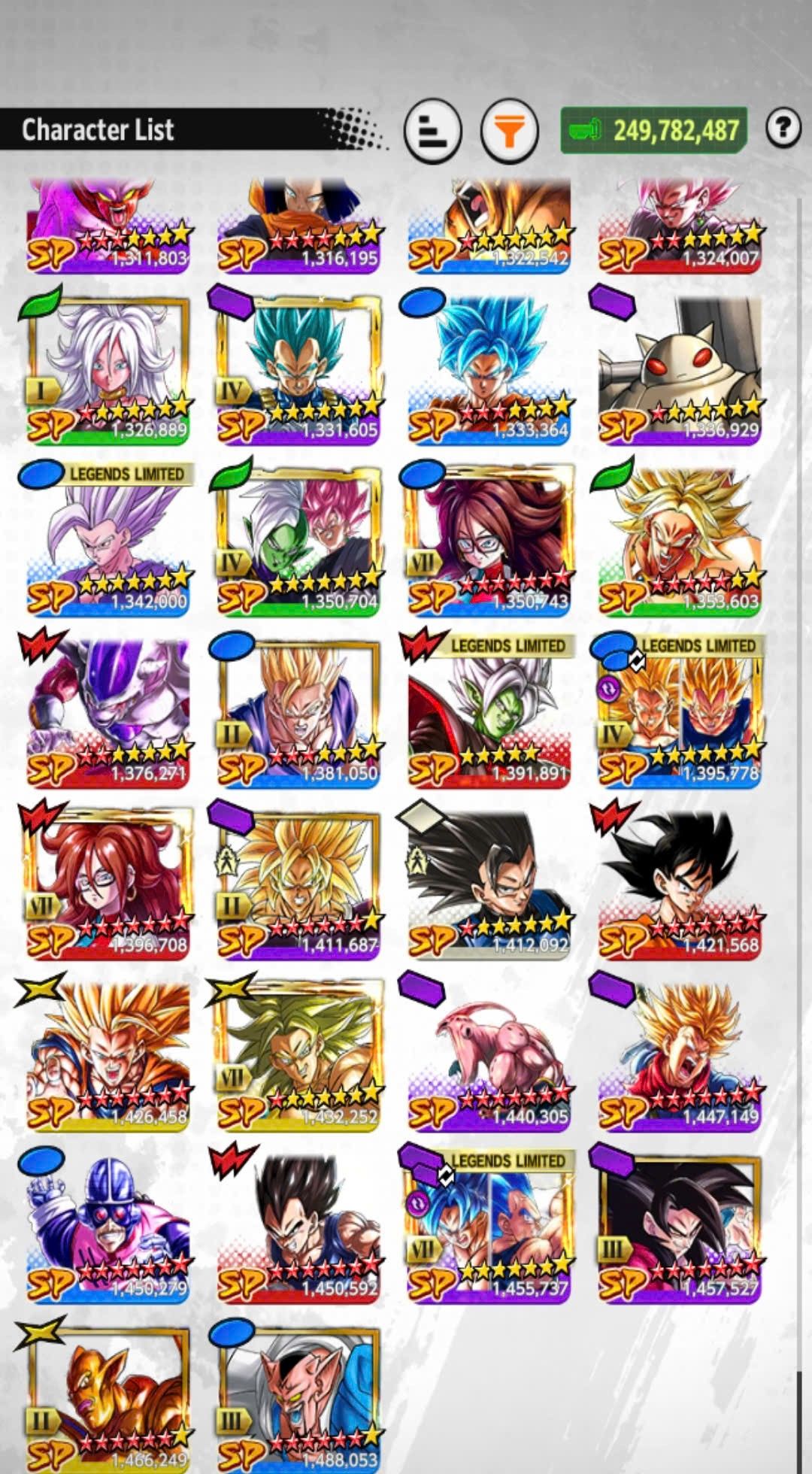Image resolution: width=812 pixels, height=1474 pixels.
Task: Open the sort options button
Action: [x=432, y=131]
